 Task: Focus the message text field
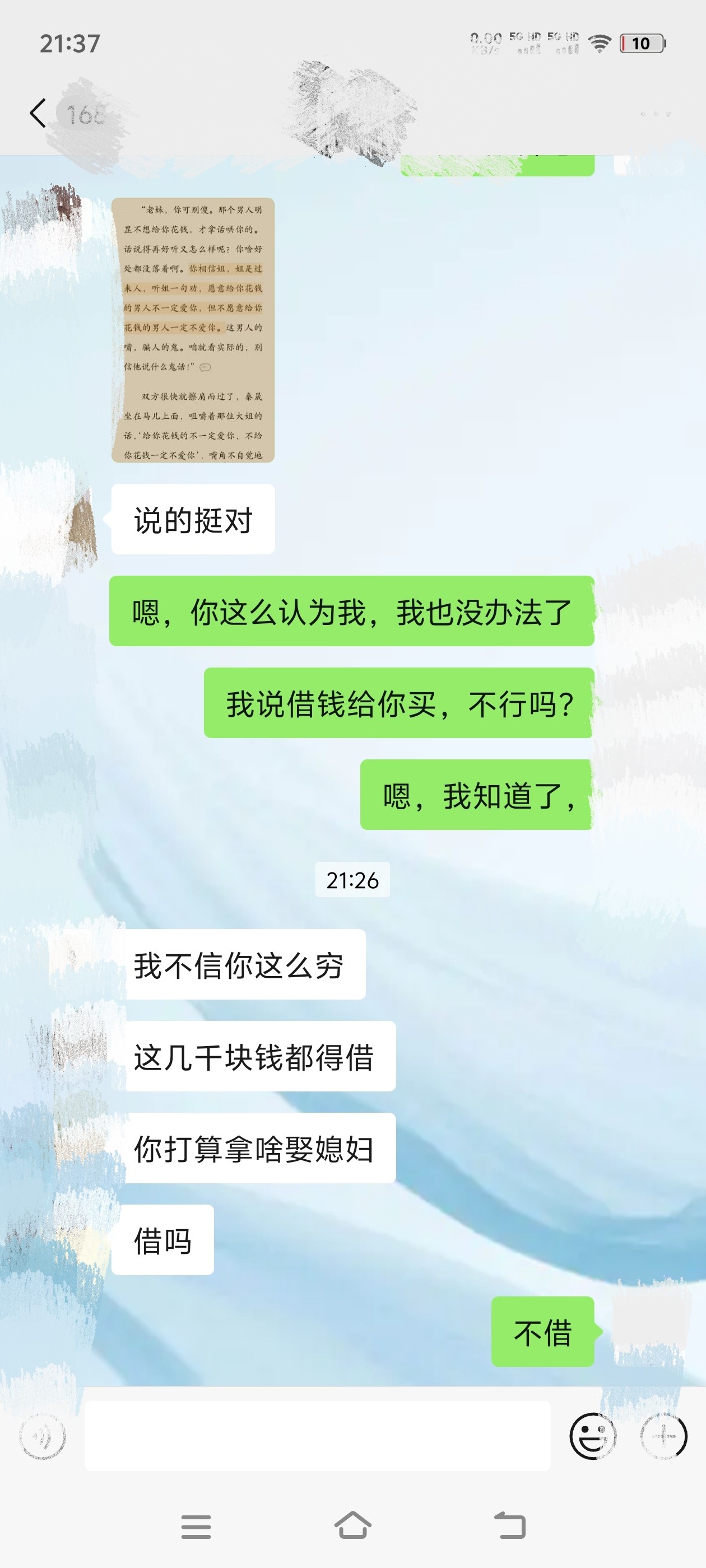coord(317,1436)
